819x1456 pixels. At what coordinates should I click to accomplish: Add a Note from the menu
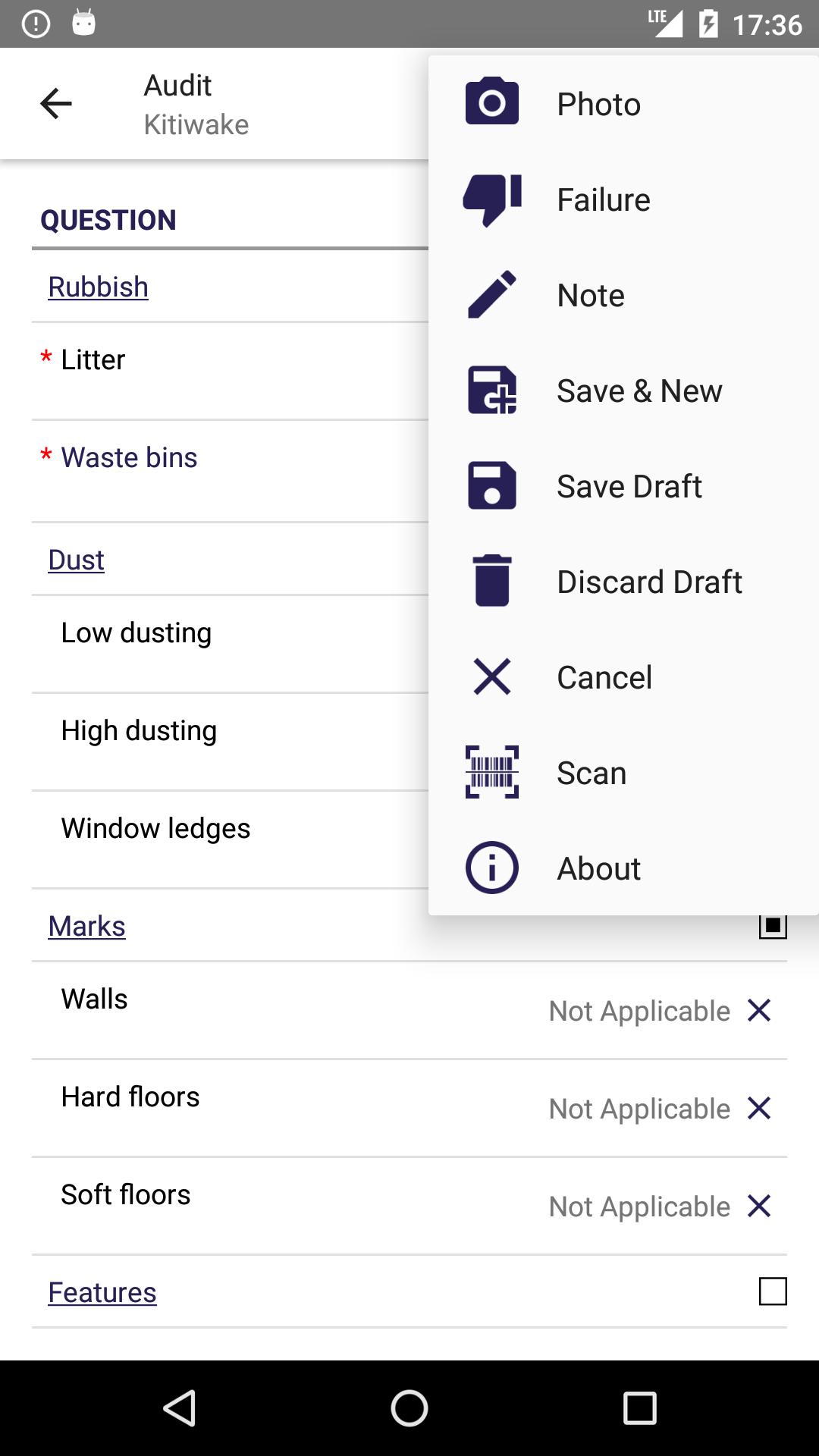(623, 295)
